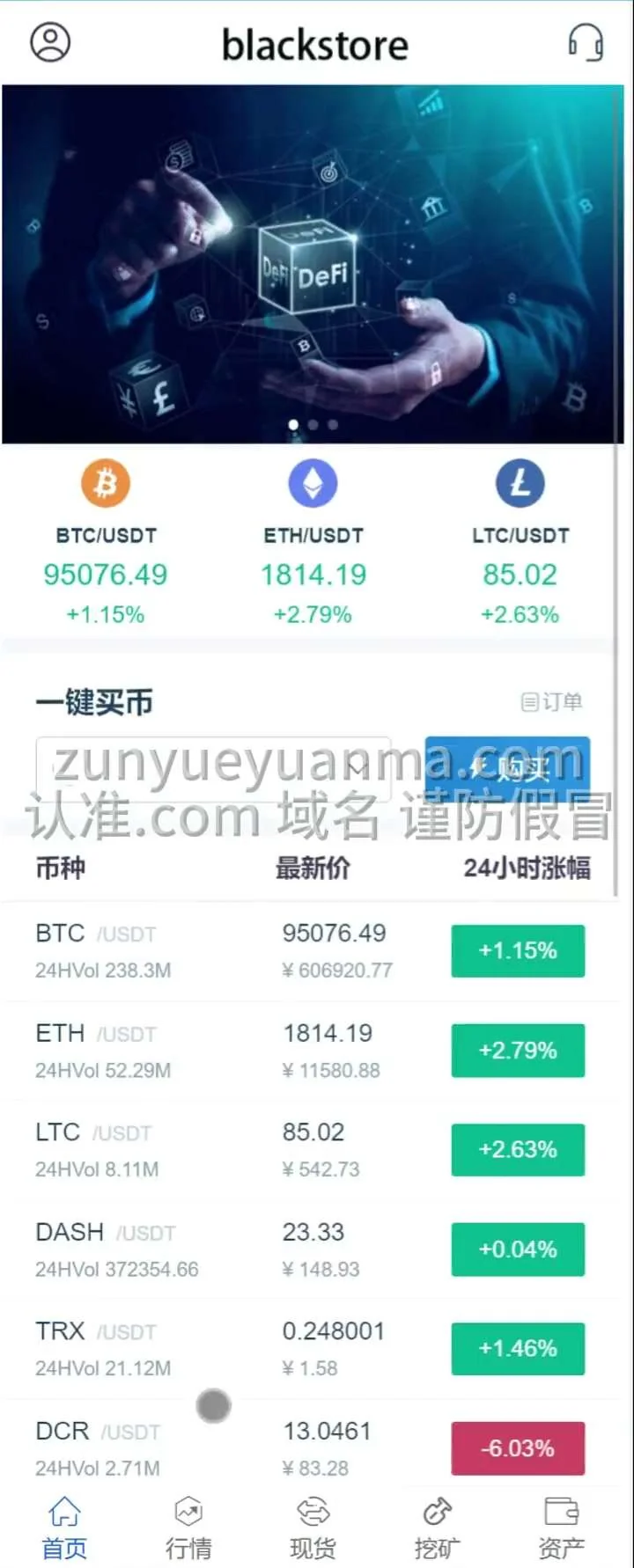Contact customer service via headset icon
Screen dimensions: 634x1568
(586, 41)
